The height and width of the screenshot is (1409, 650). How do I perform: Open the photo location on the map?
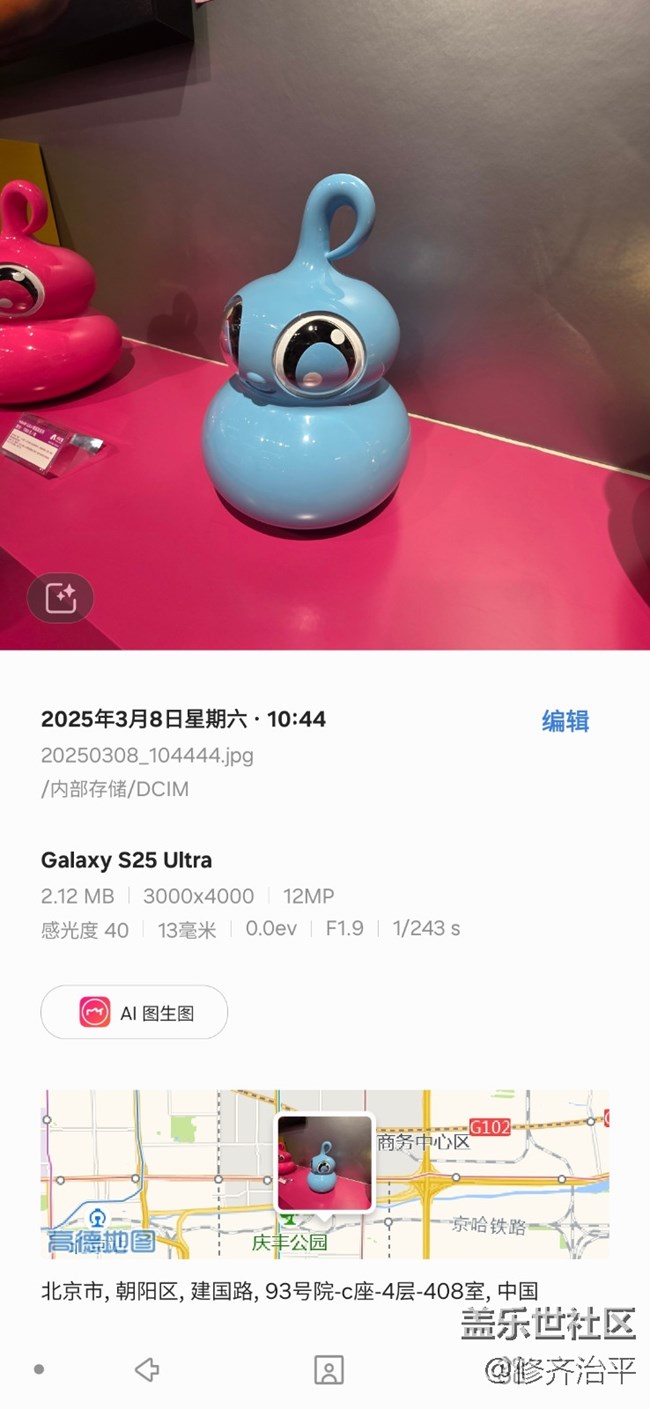(324, 1173)
